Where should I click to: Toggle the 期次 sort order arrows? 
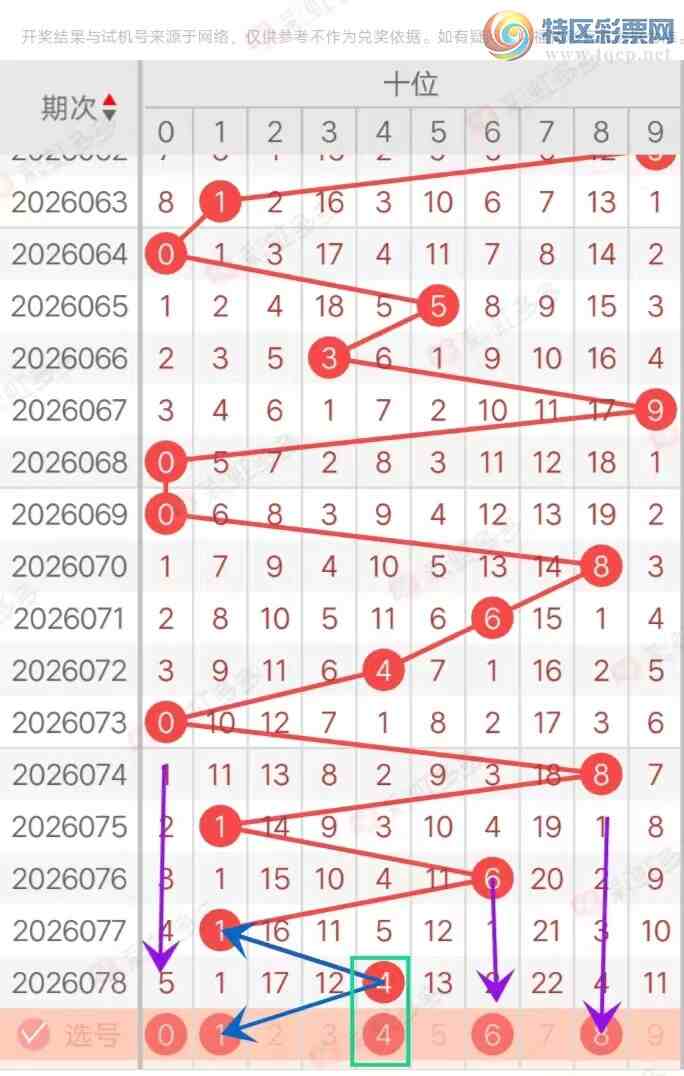click(109, 108)
